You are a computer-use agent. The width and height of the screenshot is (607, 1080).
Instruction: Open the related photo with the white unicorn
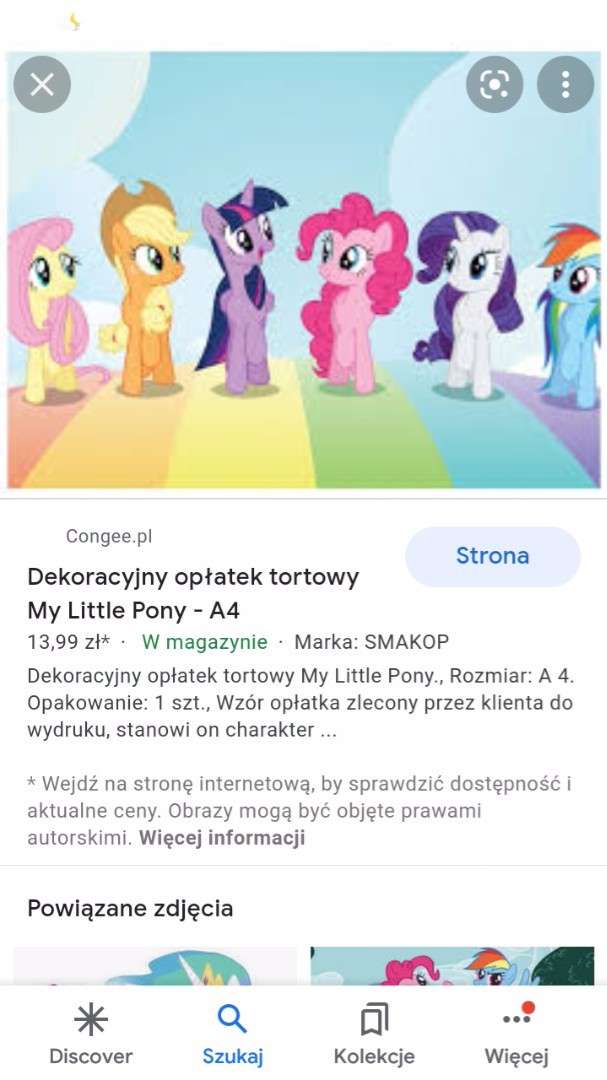tap(155, 966)
